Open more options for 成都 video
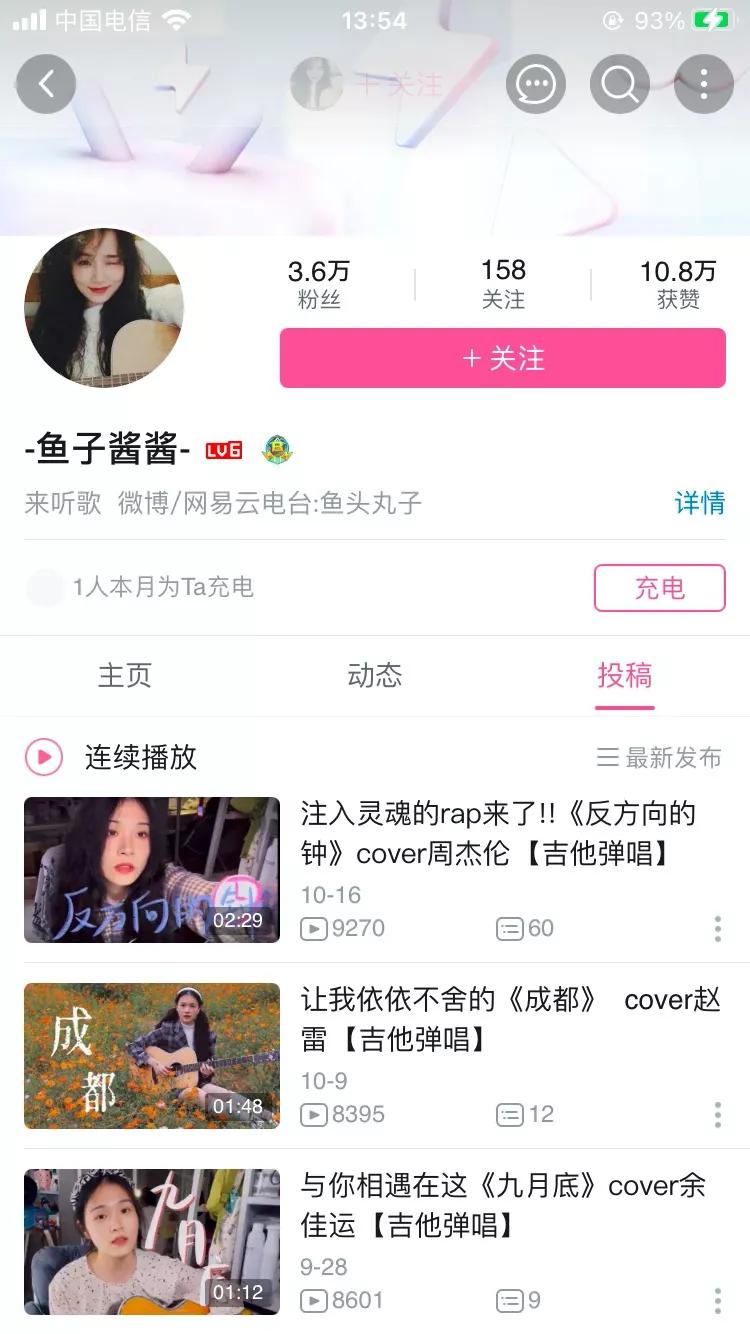750x1334 pixels. (x=717, y=1115)
